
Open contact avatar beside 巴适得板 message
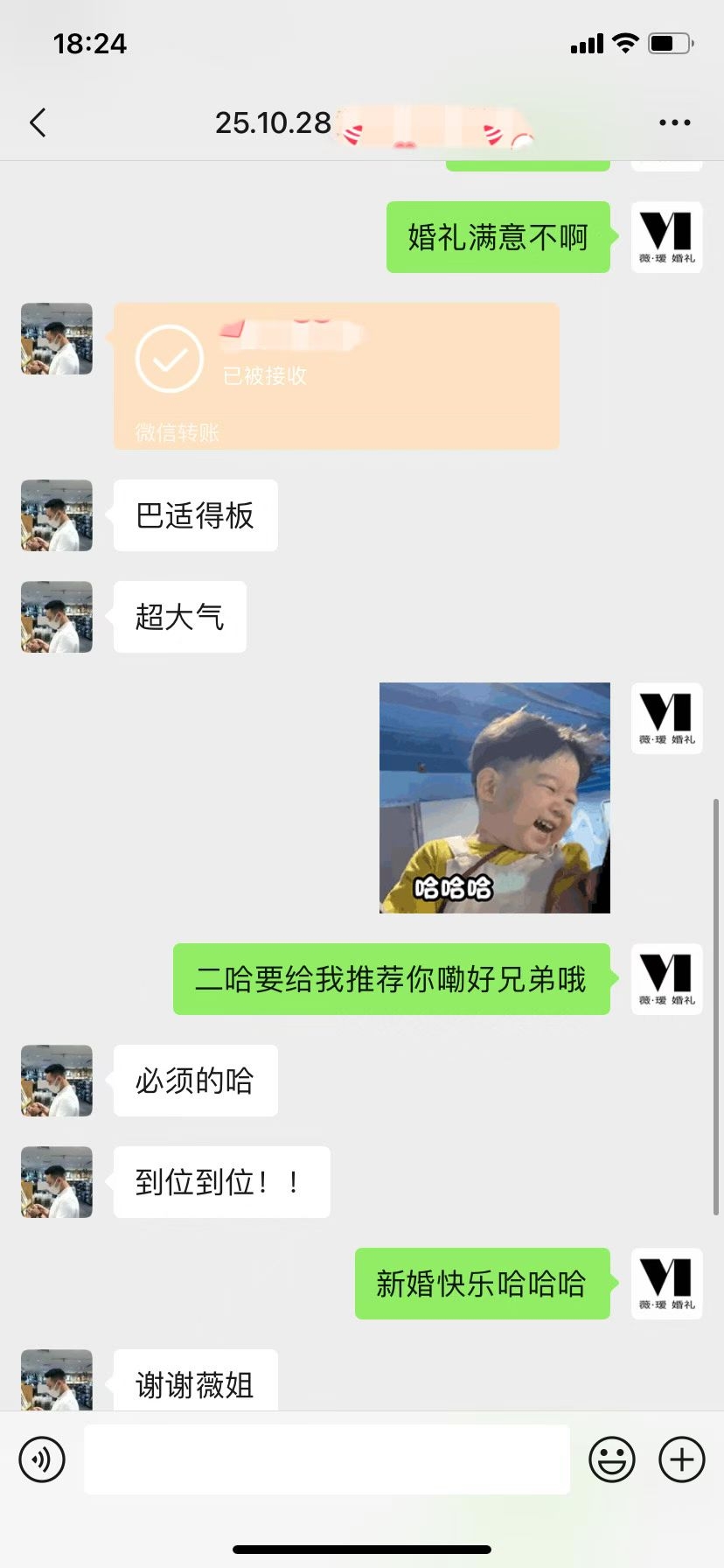point(57,514)
